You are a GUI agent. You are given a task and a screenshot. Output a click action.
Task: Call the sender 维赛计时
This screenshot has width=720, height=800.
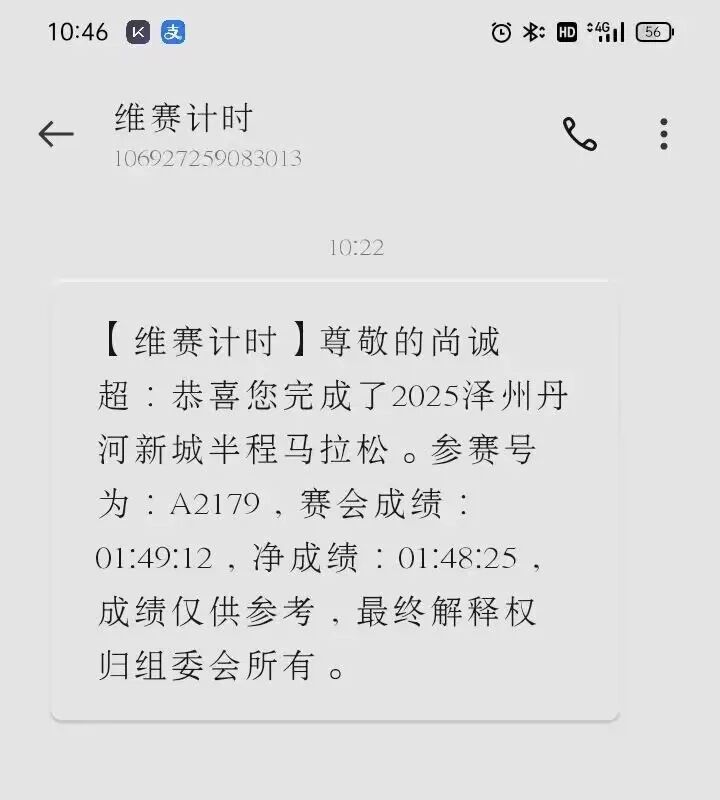click(580, 134)
